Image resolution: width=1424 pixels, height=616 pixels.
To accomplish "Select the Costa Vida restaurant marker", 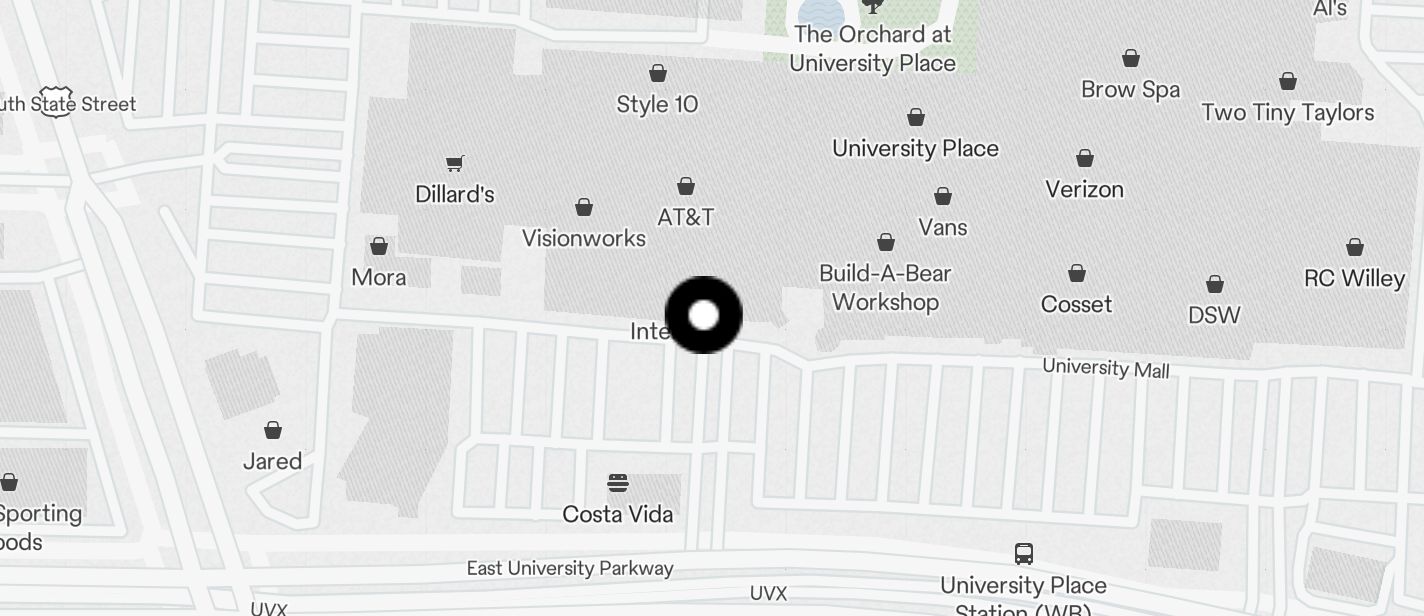I will coord(618,484).
